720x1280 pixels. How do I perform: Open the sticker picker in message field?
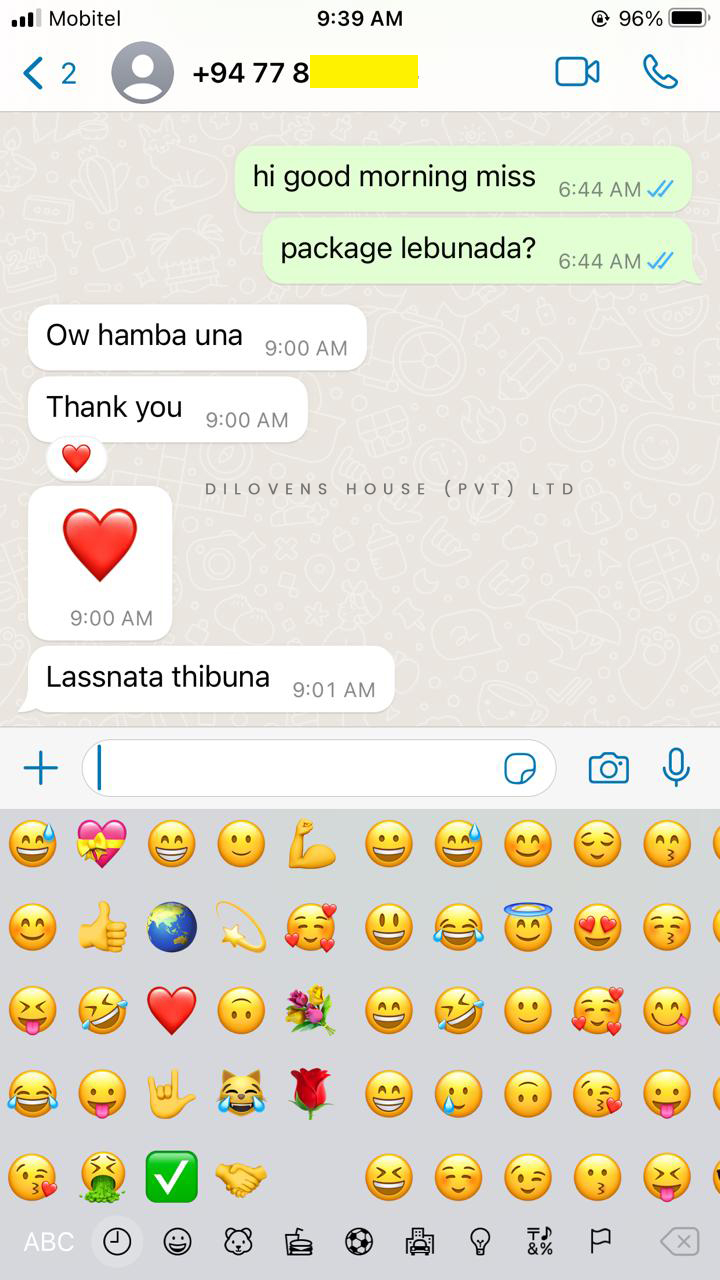click(520, 768)
